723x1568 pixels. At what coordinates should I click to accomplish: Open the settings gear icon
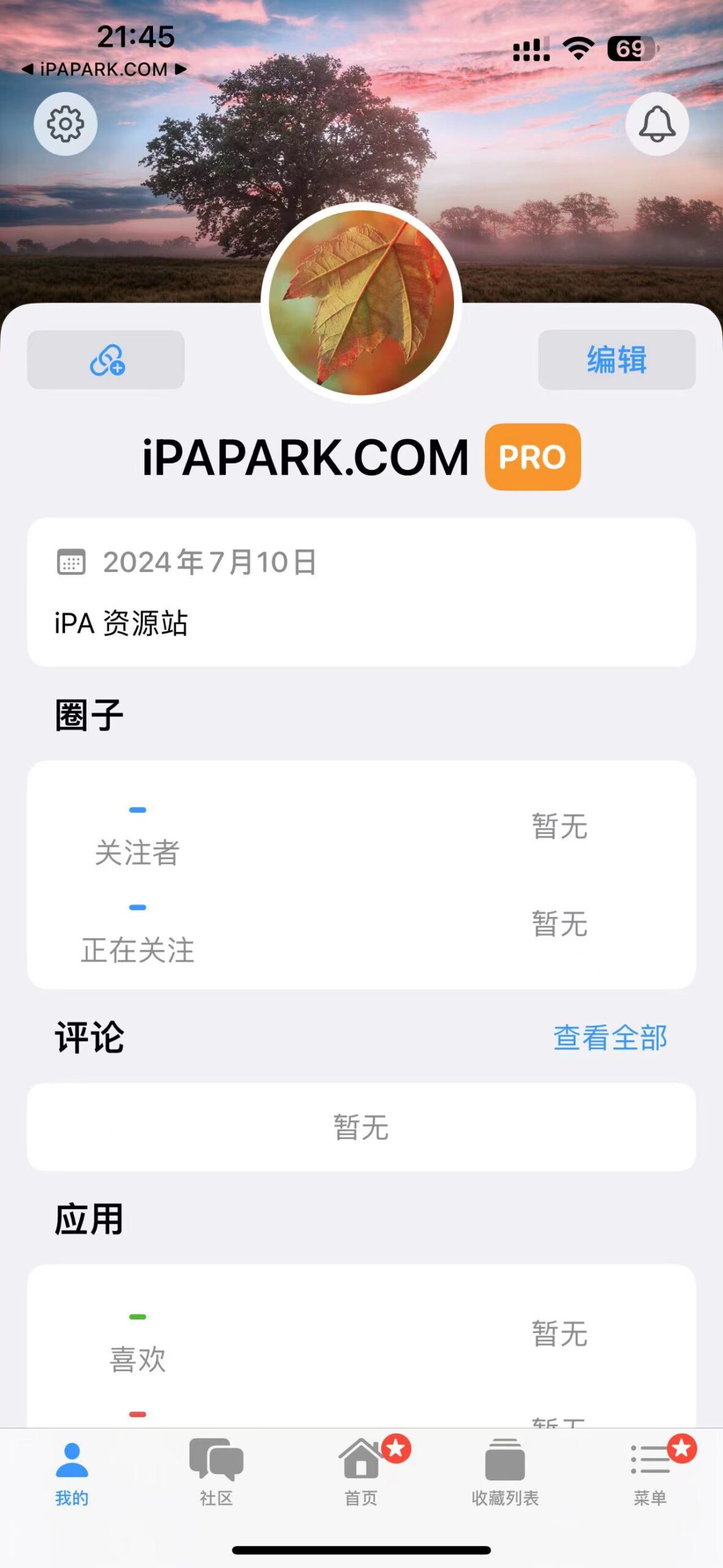coord(66,123)
